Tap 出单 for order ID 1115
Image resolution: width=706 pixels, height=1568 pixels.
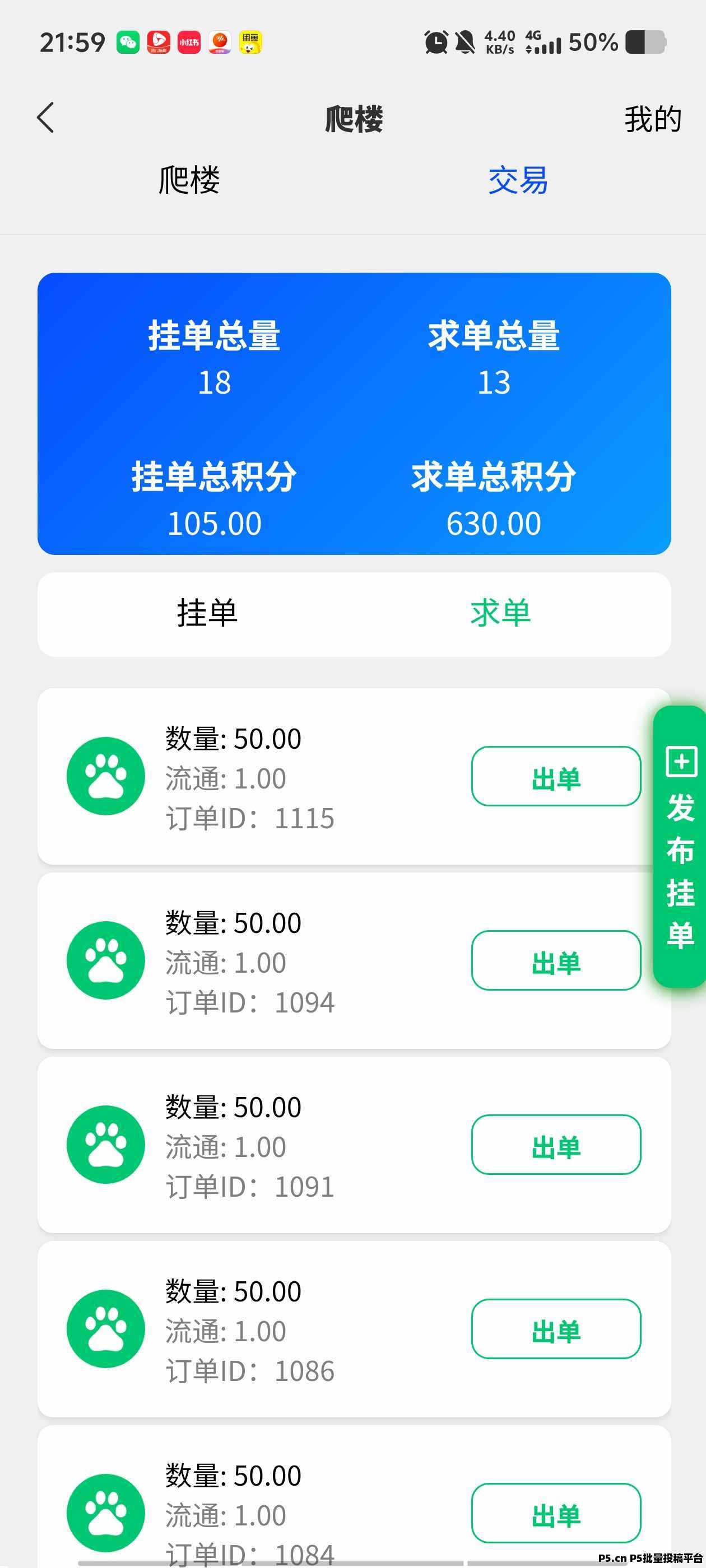coord(556,776)
